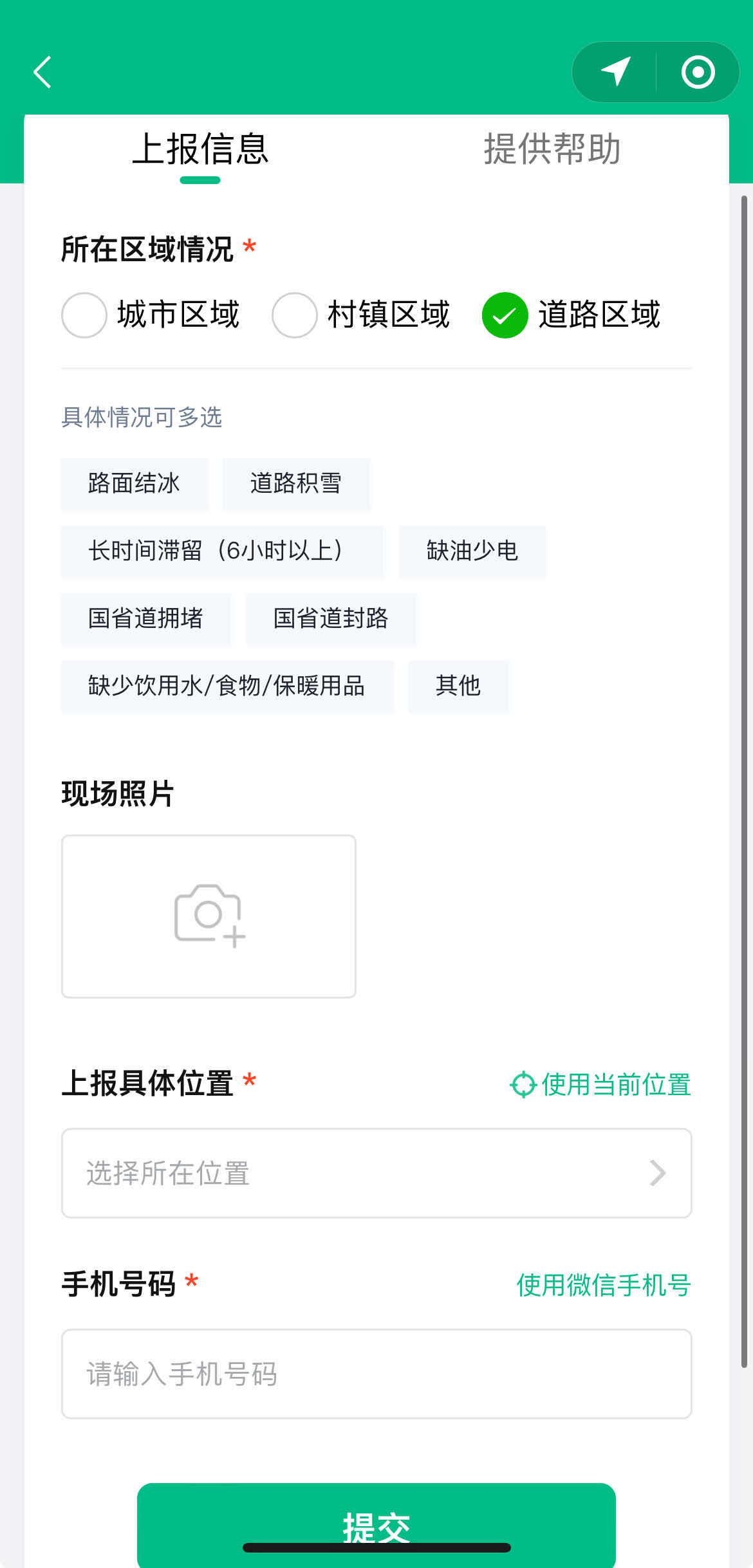Select 缺少饮用水/食物/保暖用品 chip
The image size is (753, 1568).
pos(227,687)
